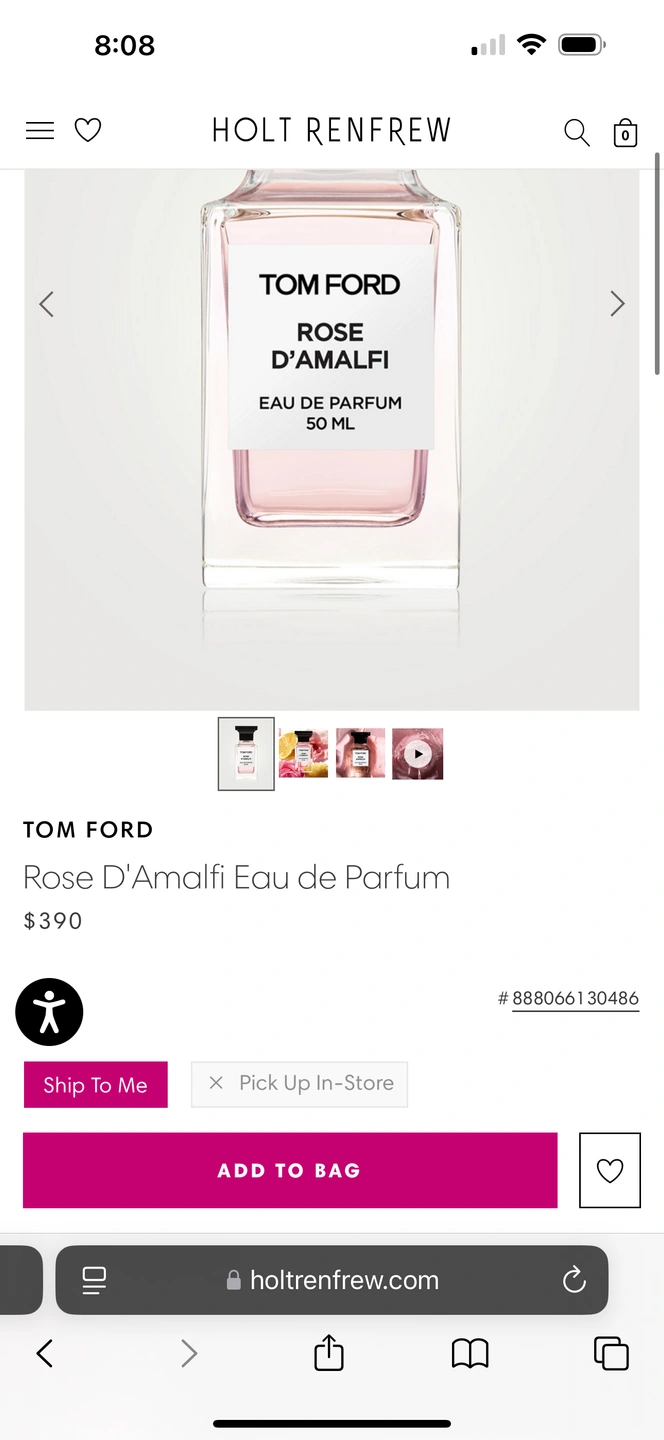Open the search magnifier
Viewport: 664px width, 1440px height.
coord(577,132)
